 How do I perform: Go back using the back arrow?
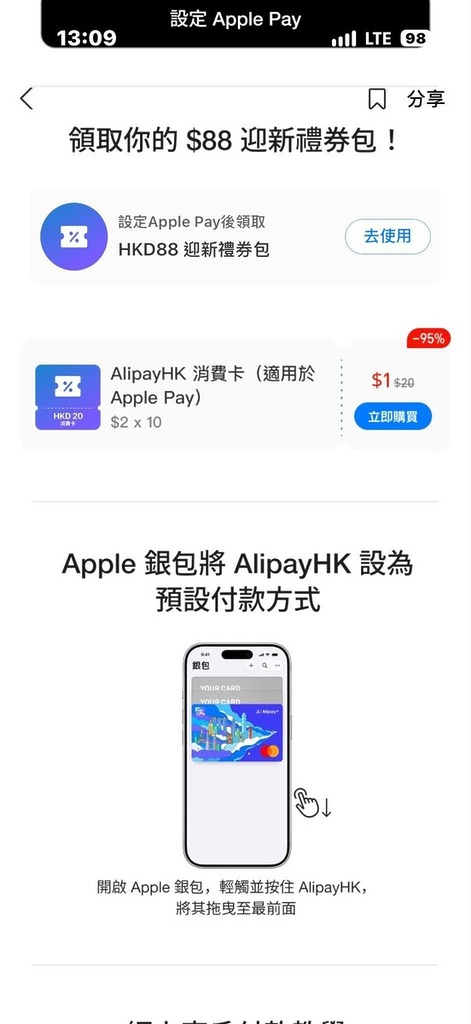[x=26, y=99]
